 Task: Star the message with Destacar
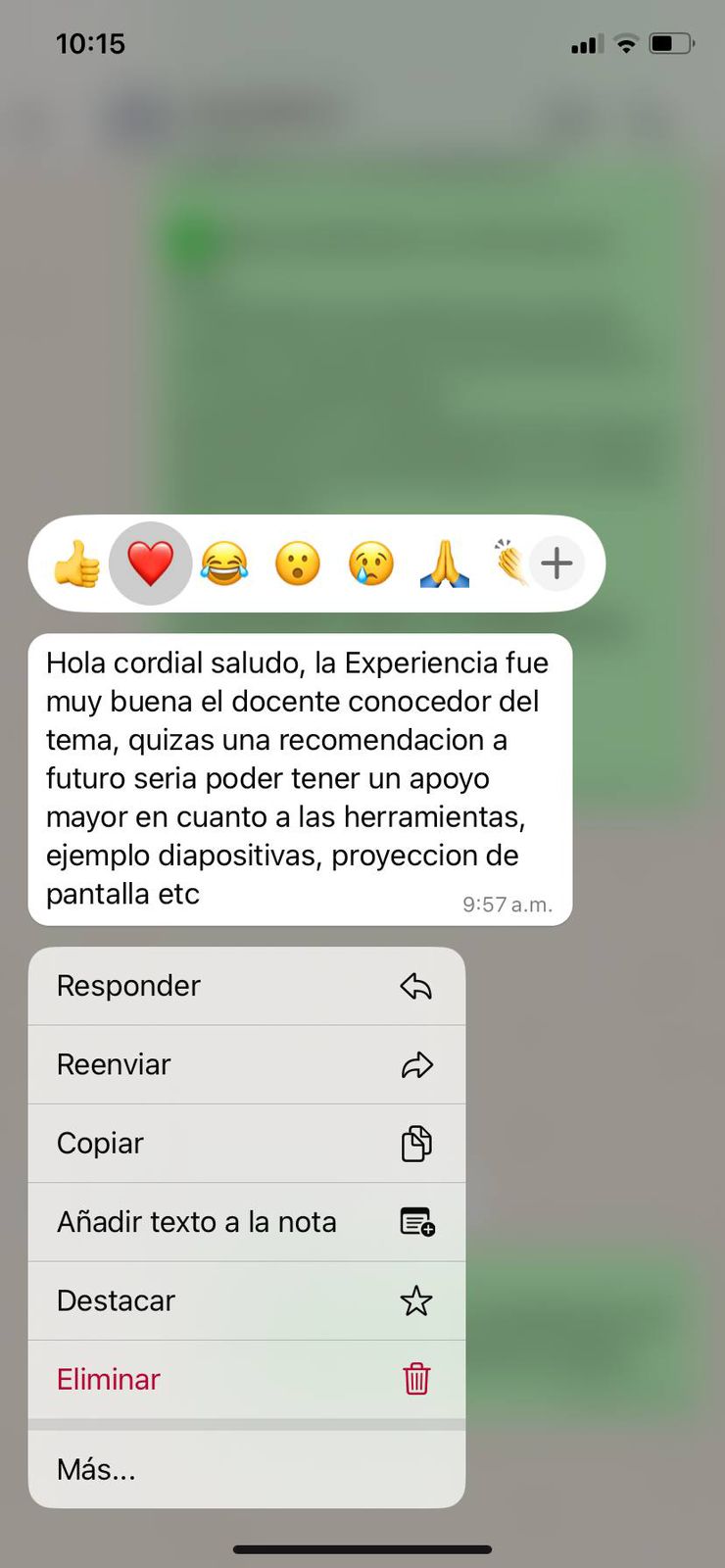(x=246, y=1300)
